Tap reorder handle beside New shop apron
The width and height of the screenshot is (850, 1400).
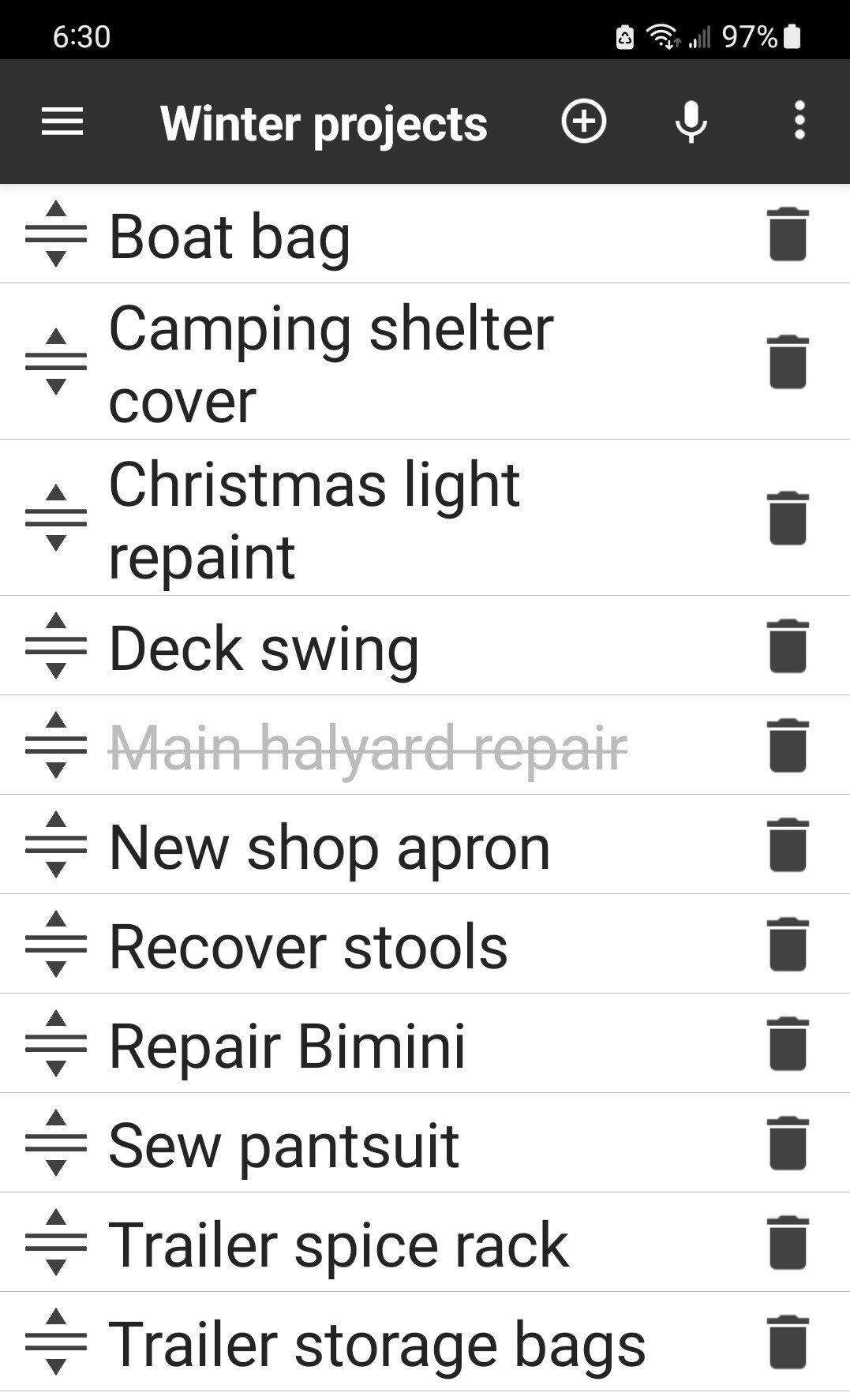55,845
